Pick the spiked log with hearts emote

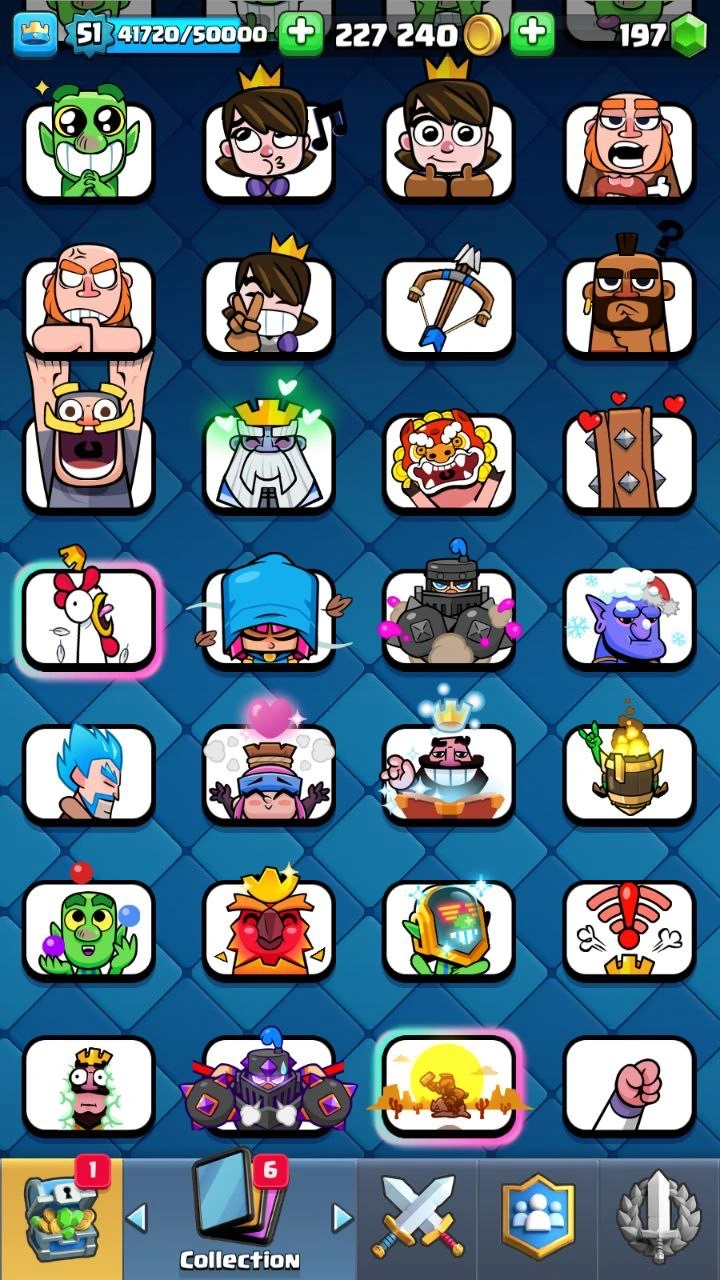(629, 462)
